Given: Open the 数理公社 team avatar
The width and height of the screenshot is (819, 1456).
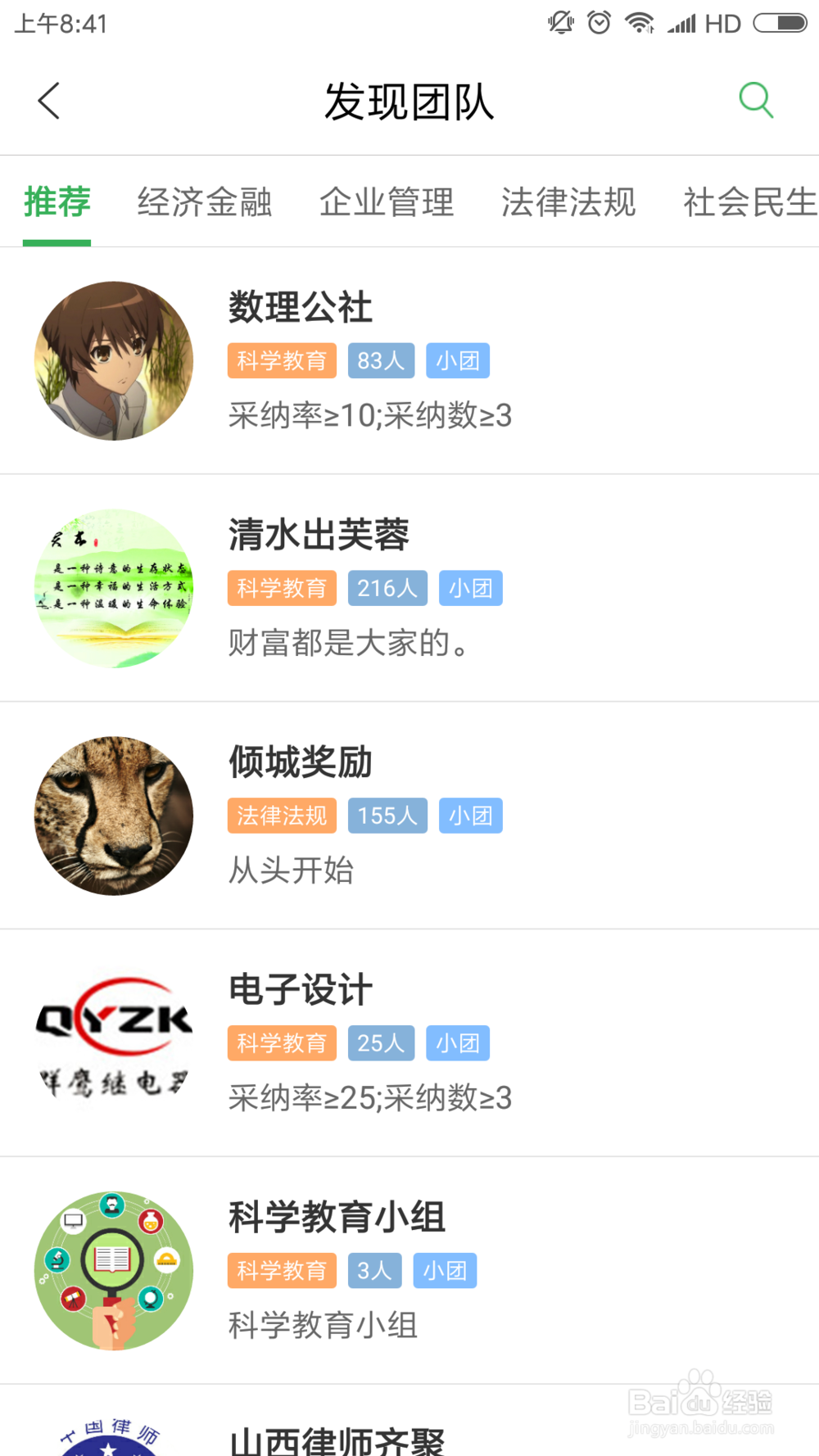Looking at the screenshot, I should pyautogui.click(x=113, y=360).
